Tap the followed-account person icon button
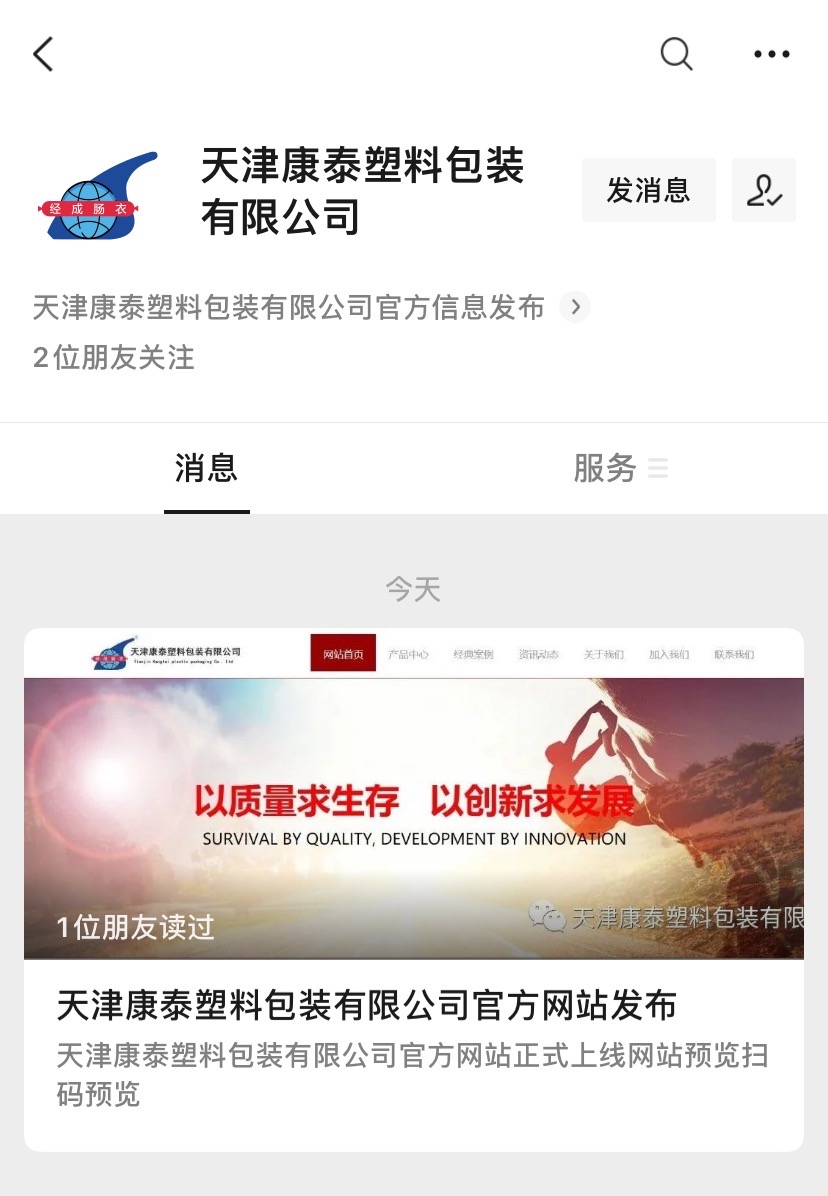Screen dimensions: 828x1196 [764, 190]
